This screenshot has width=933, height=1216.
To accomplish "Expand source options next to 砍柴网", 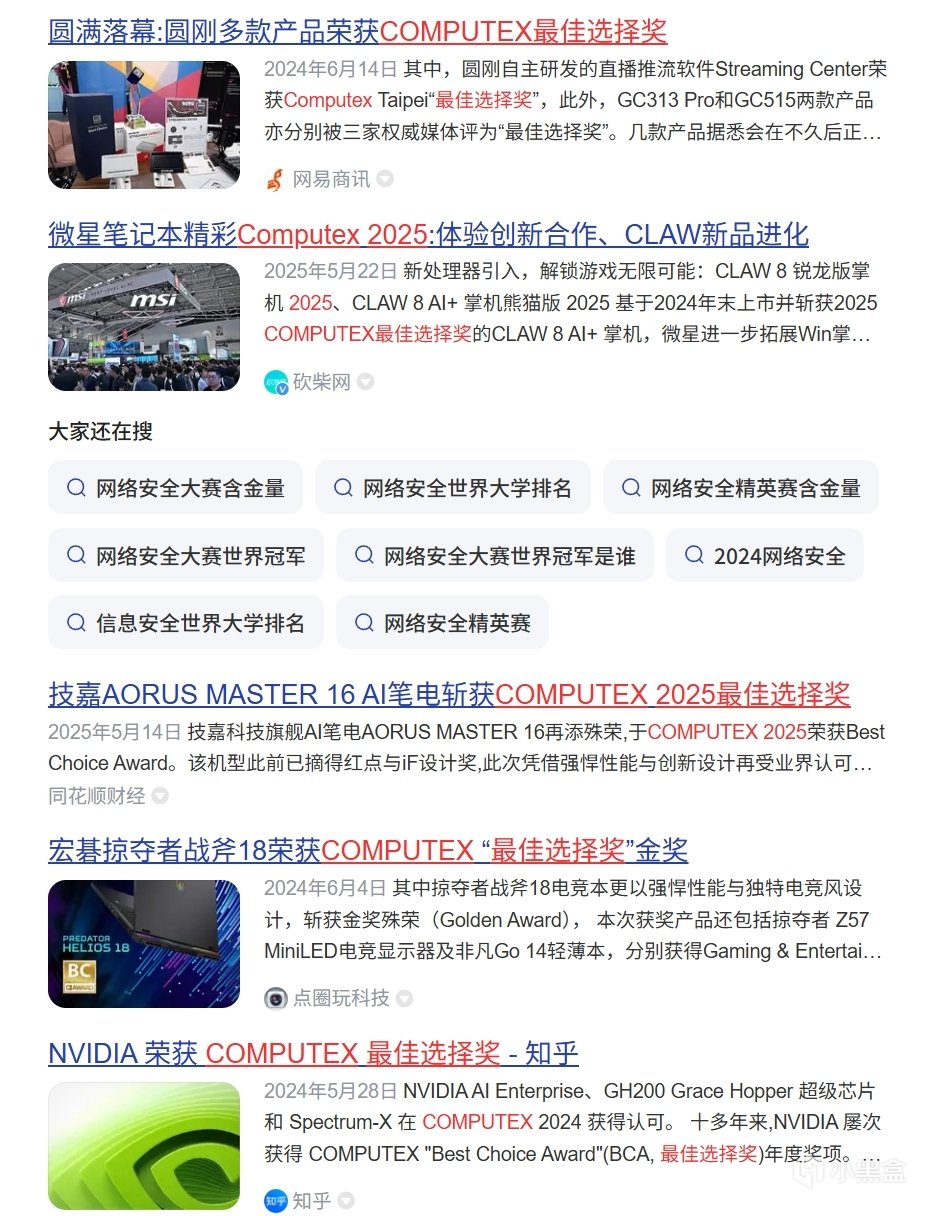I will pyautogui.click(x=366, y=382).
